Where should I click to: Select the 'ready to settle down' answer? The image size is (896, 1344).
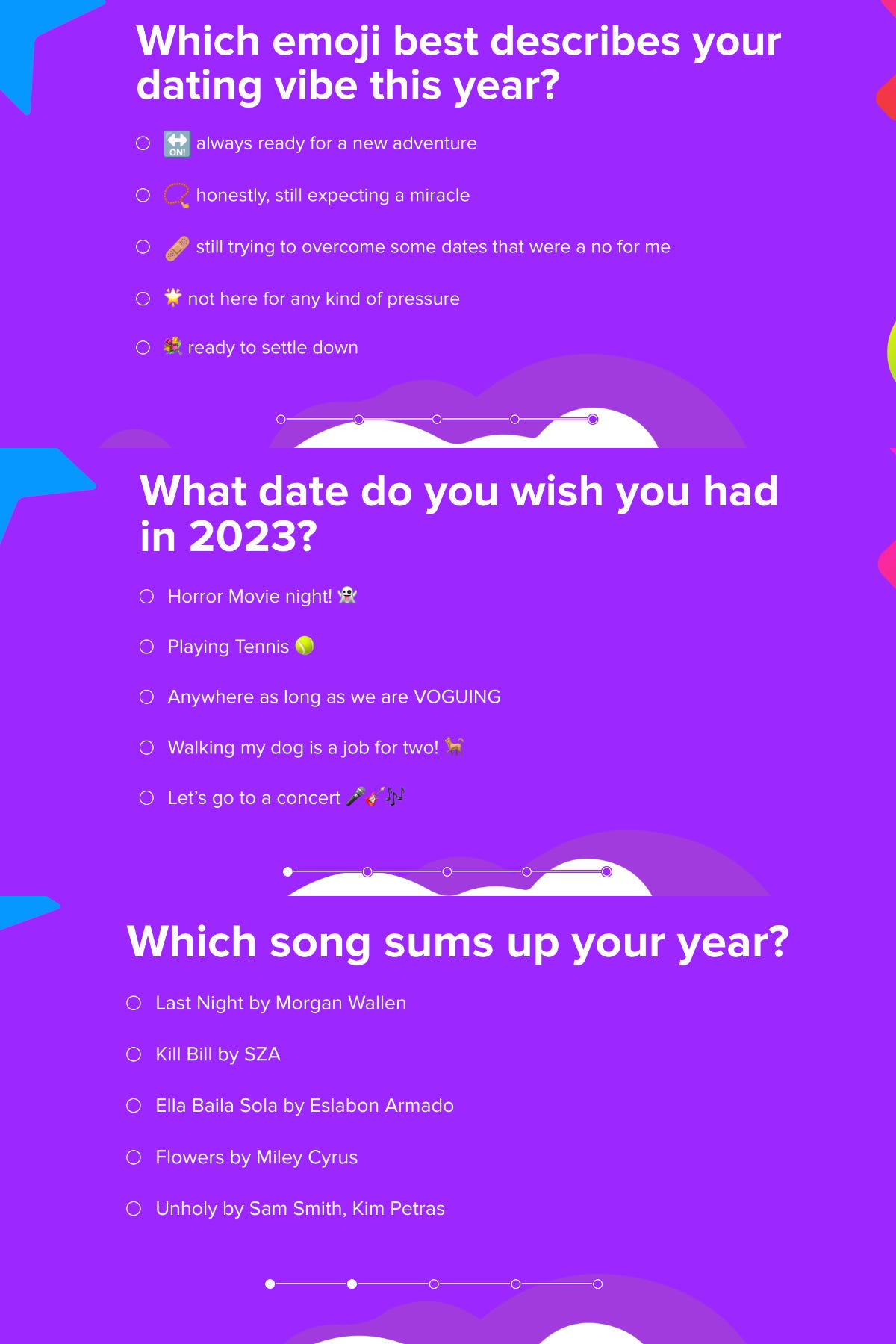click(x=143, y=348)
